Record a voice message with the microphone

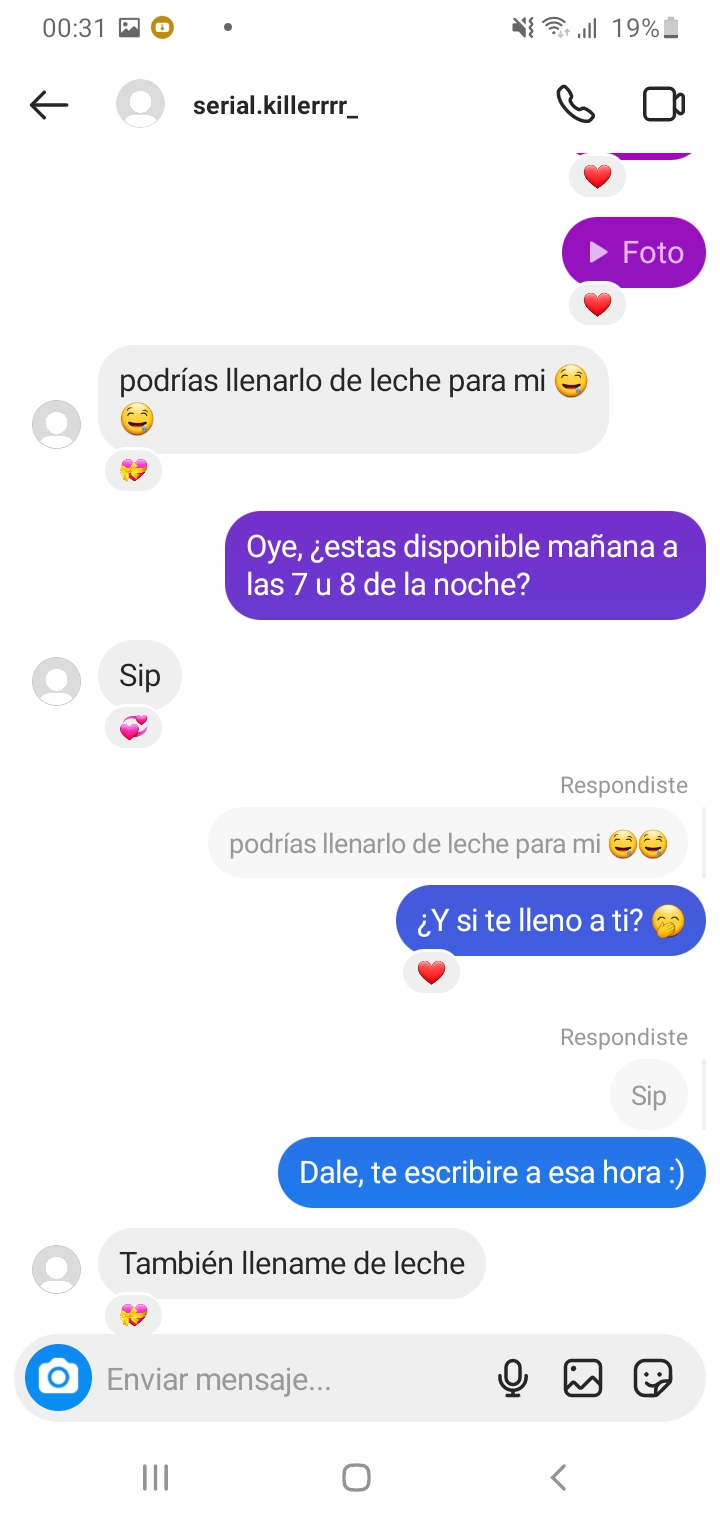pos(513,1379)
